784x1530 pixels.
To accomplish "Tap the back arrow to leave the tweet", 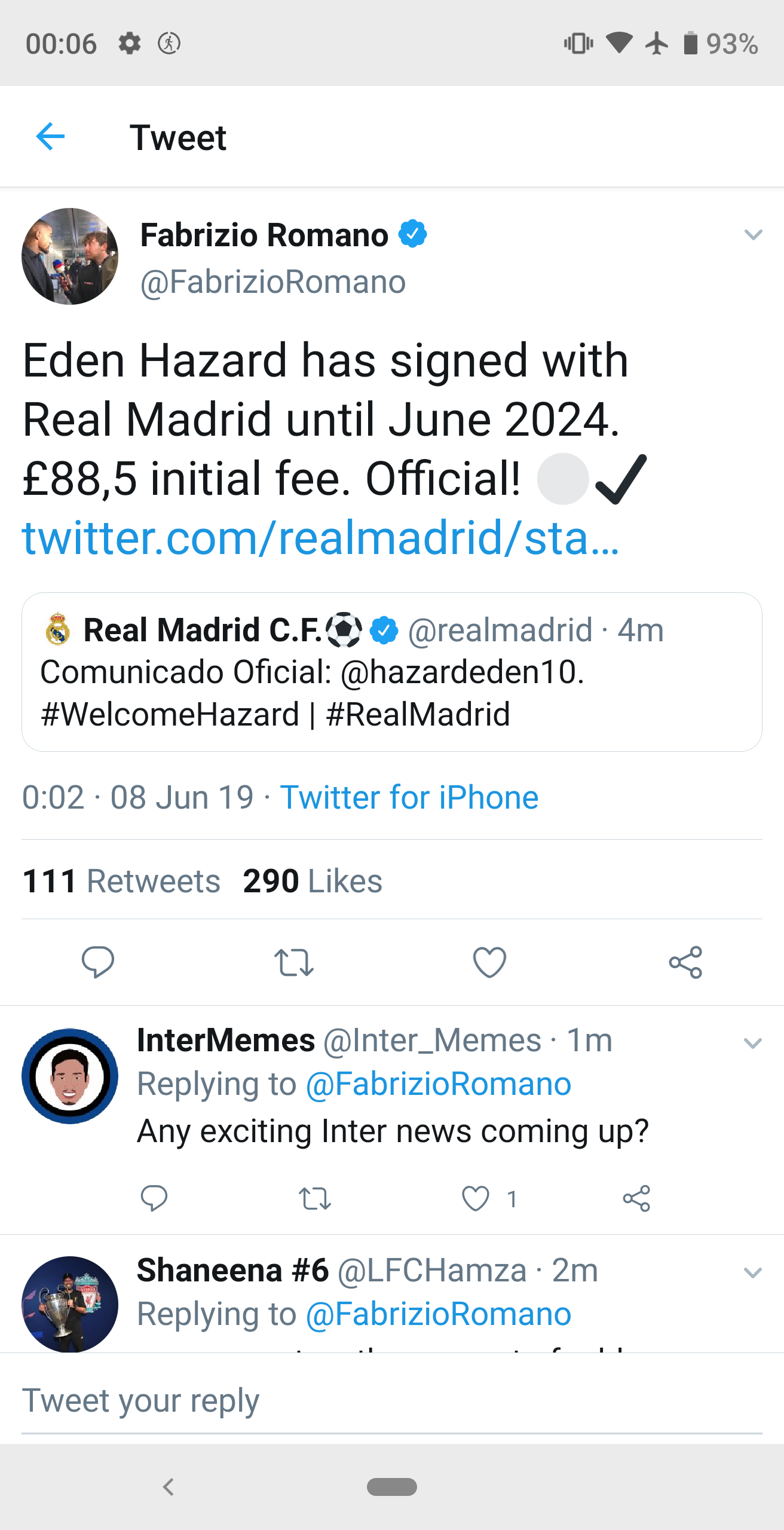I will click(x=50, y=136).
